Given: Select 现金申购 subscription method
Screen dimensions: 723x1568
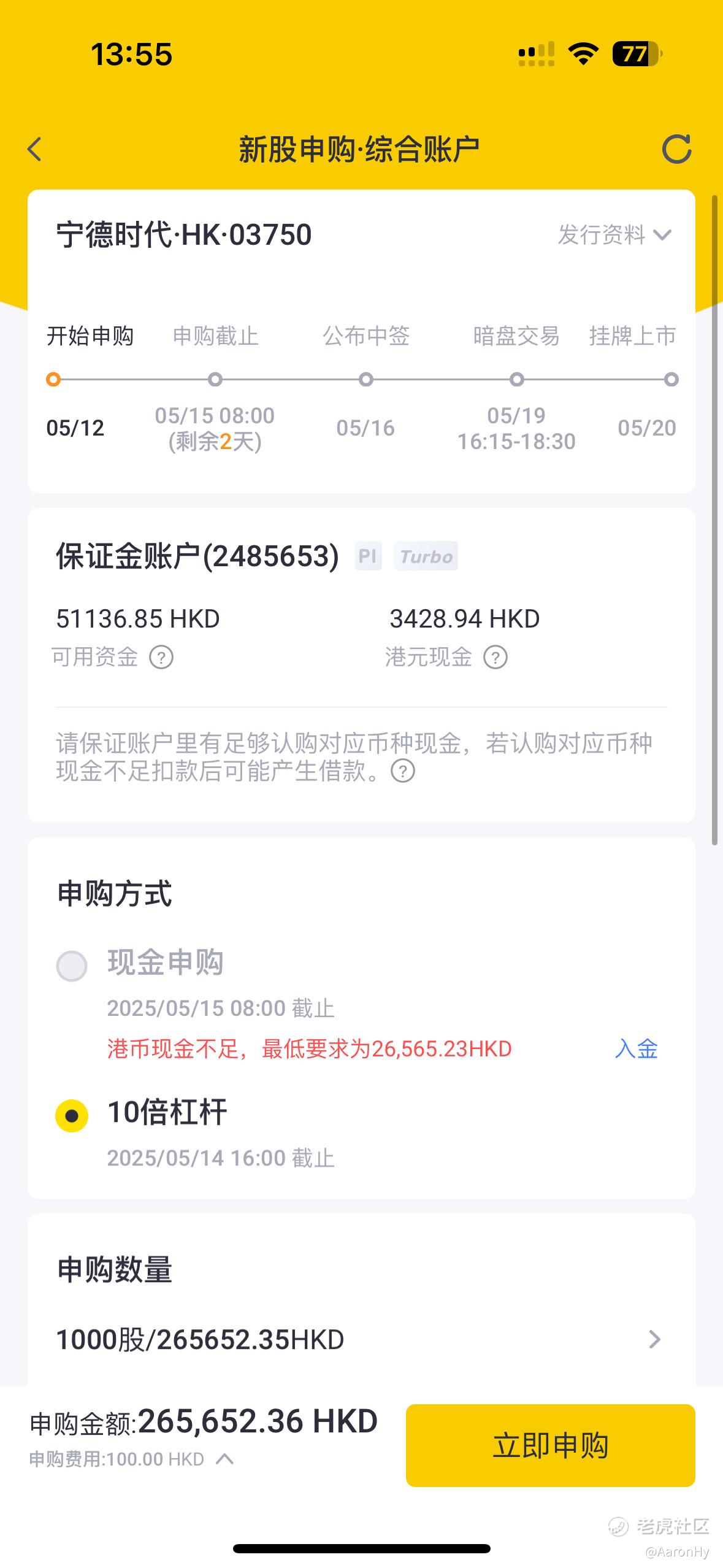Looking at the screenshot, I should [x=72, y=966].
